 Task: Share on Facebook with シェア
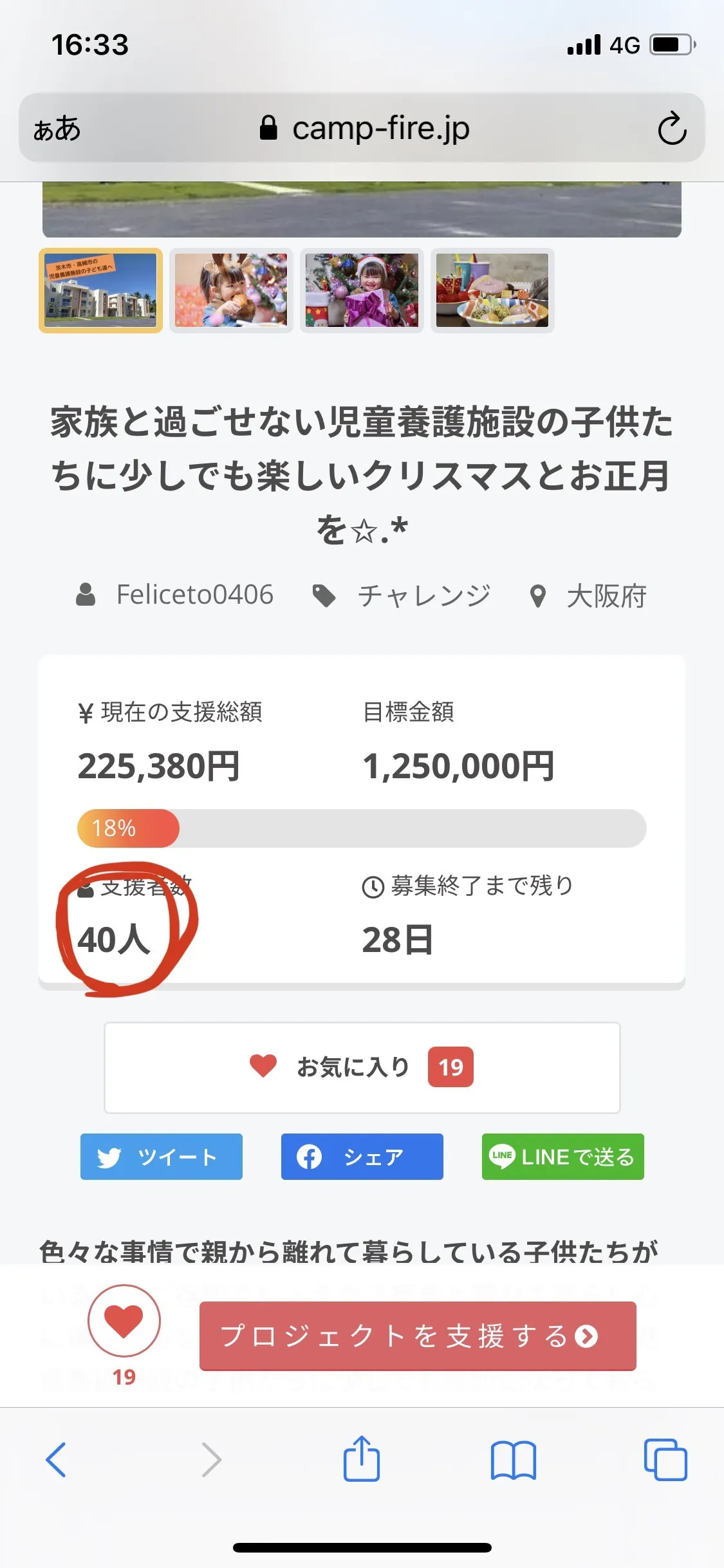(362, 1157)
